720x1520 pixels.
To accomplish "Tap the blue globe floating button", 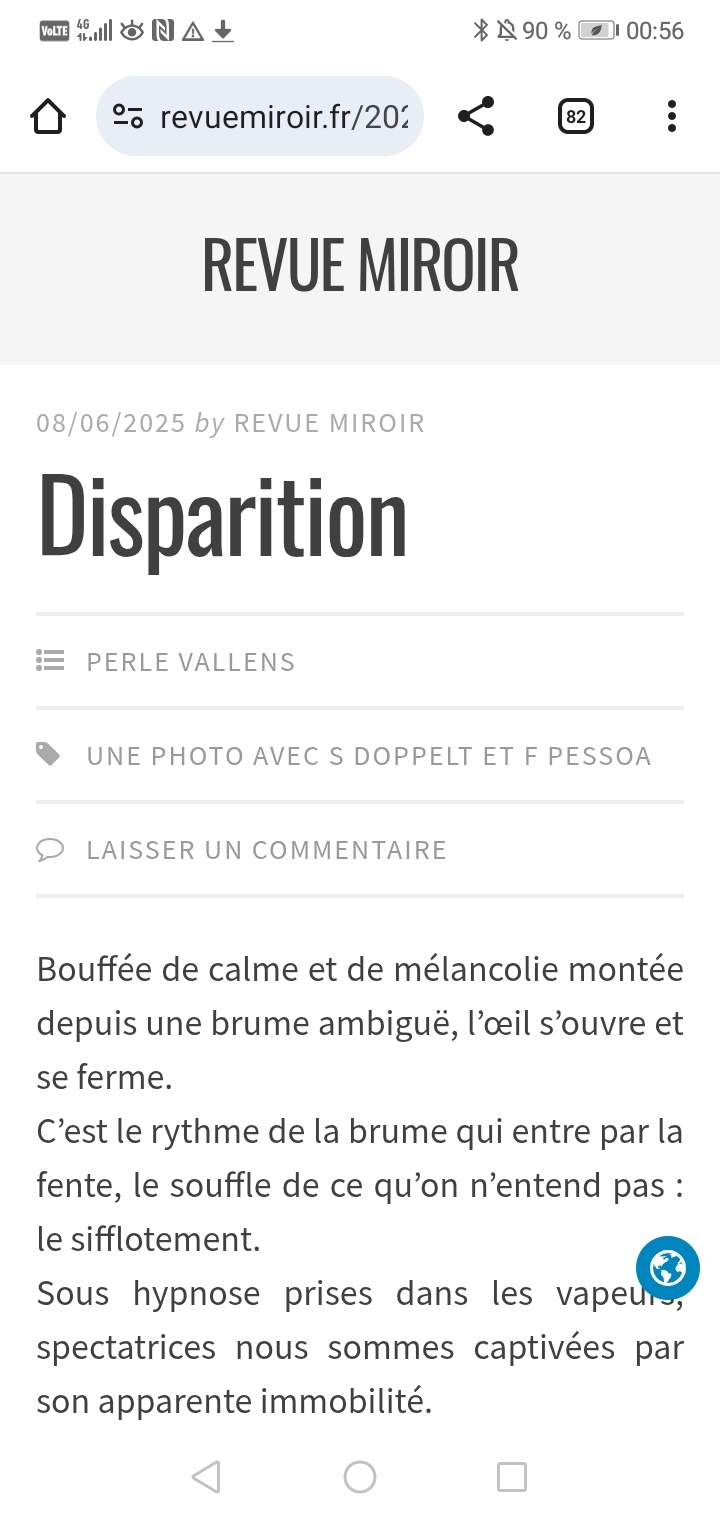I will point(668,1268).
